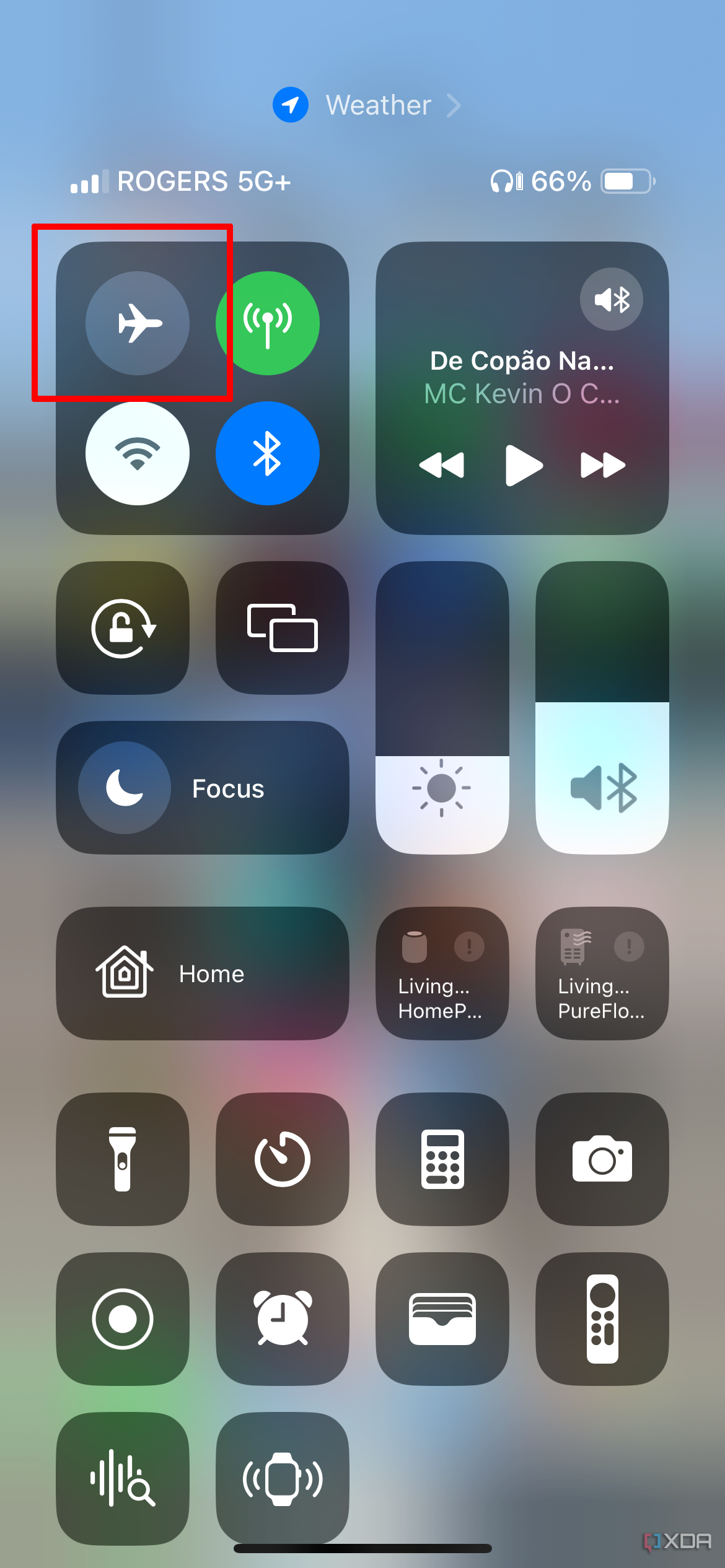Open Screen Mirroring
This screenshot has height=1568, width=725.
(283, 628)
